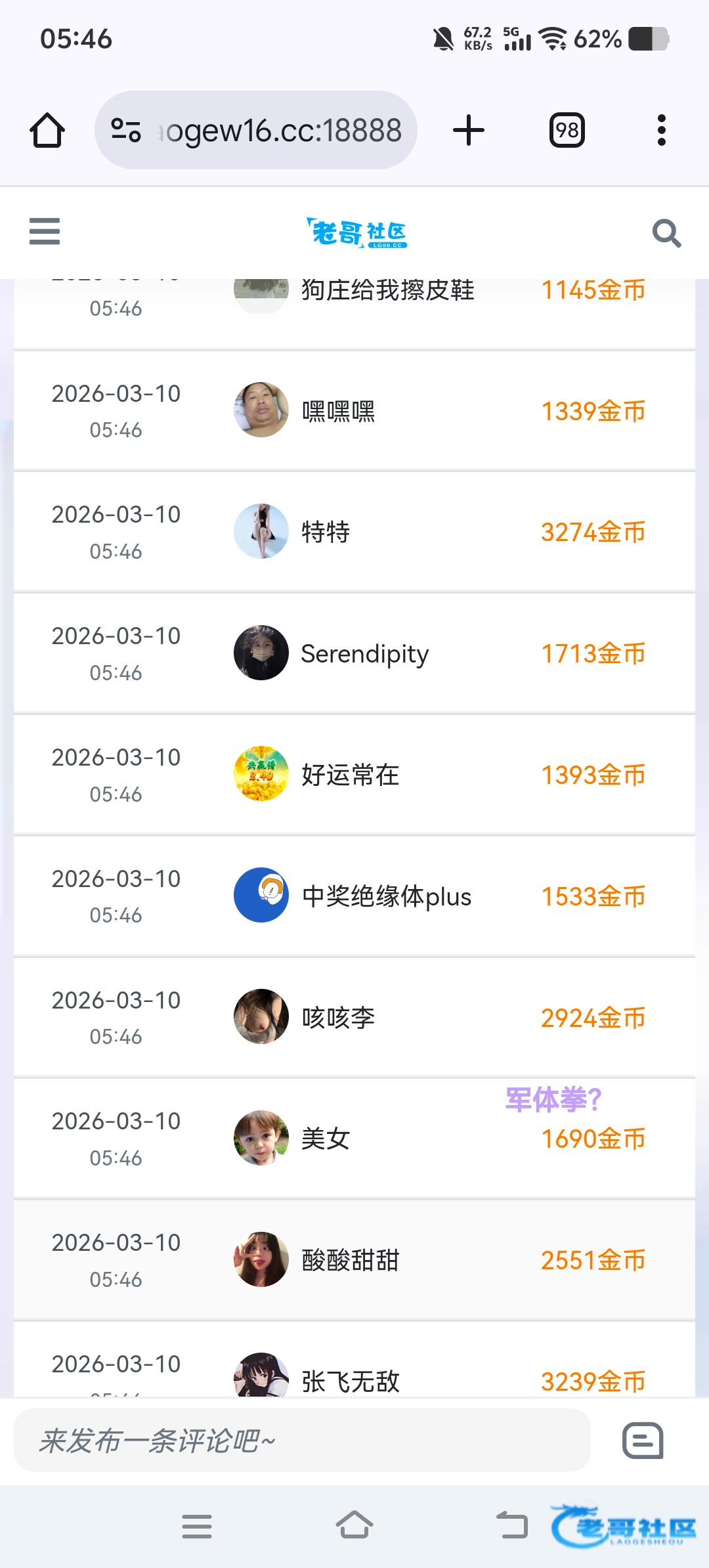Go to the browser home page

coord(47,130)
